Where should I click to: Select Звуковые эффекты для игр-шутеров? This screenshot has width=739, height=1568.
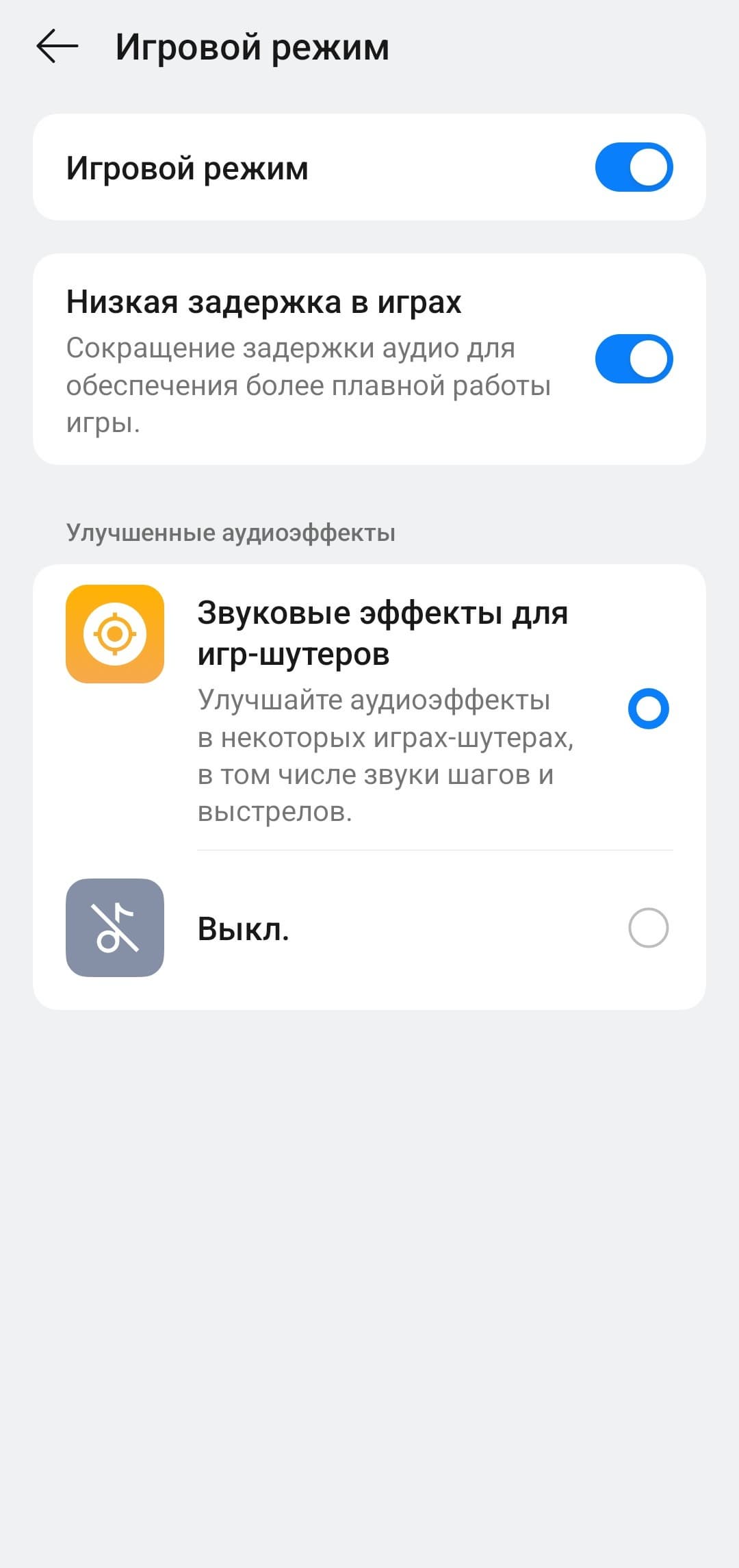pos(647,709)
